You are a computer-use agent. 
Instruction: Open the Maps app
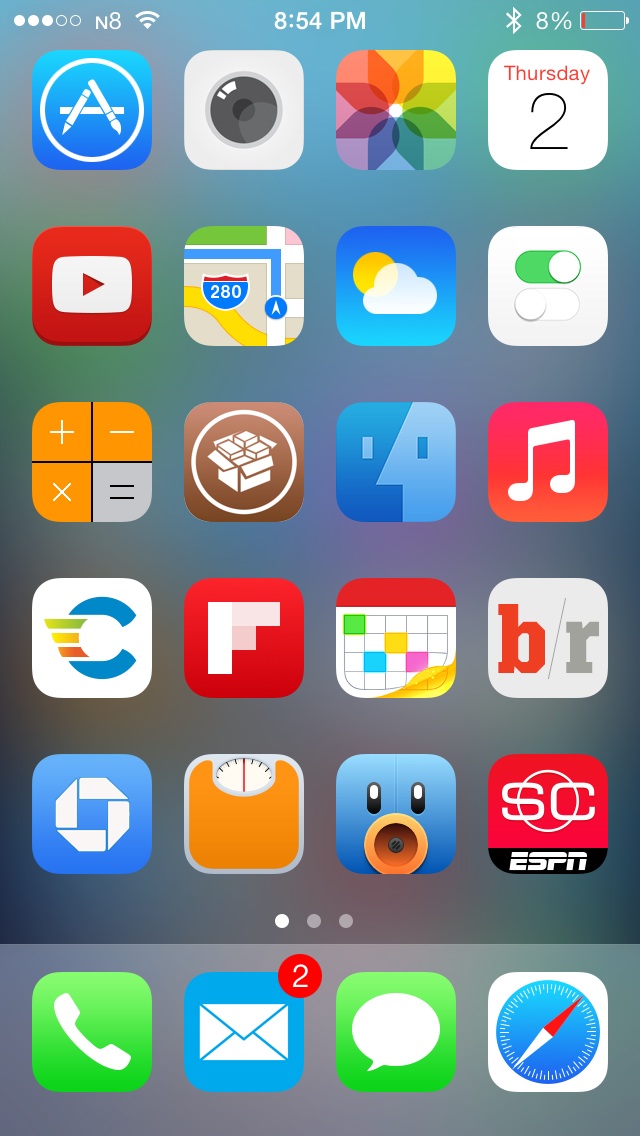pos(244,286)
